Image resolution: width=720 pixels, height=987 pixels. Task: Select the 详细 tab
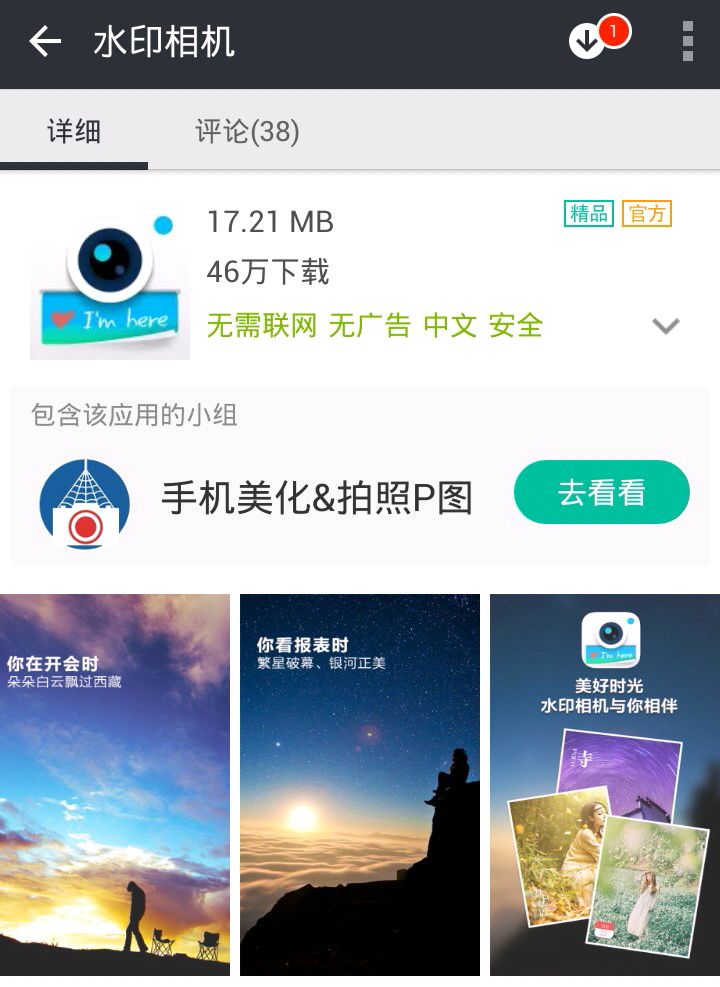(x=74, y=131)
